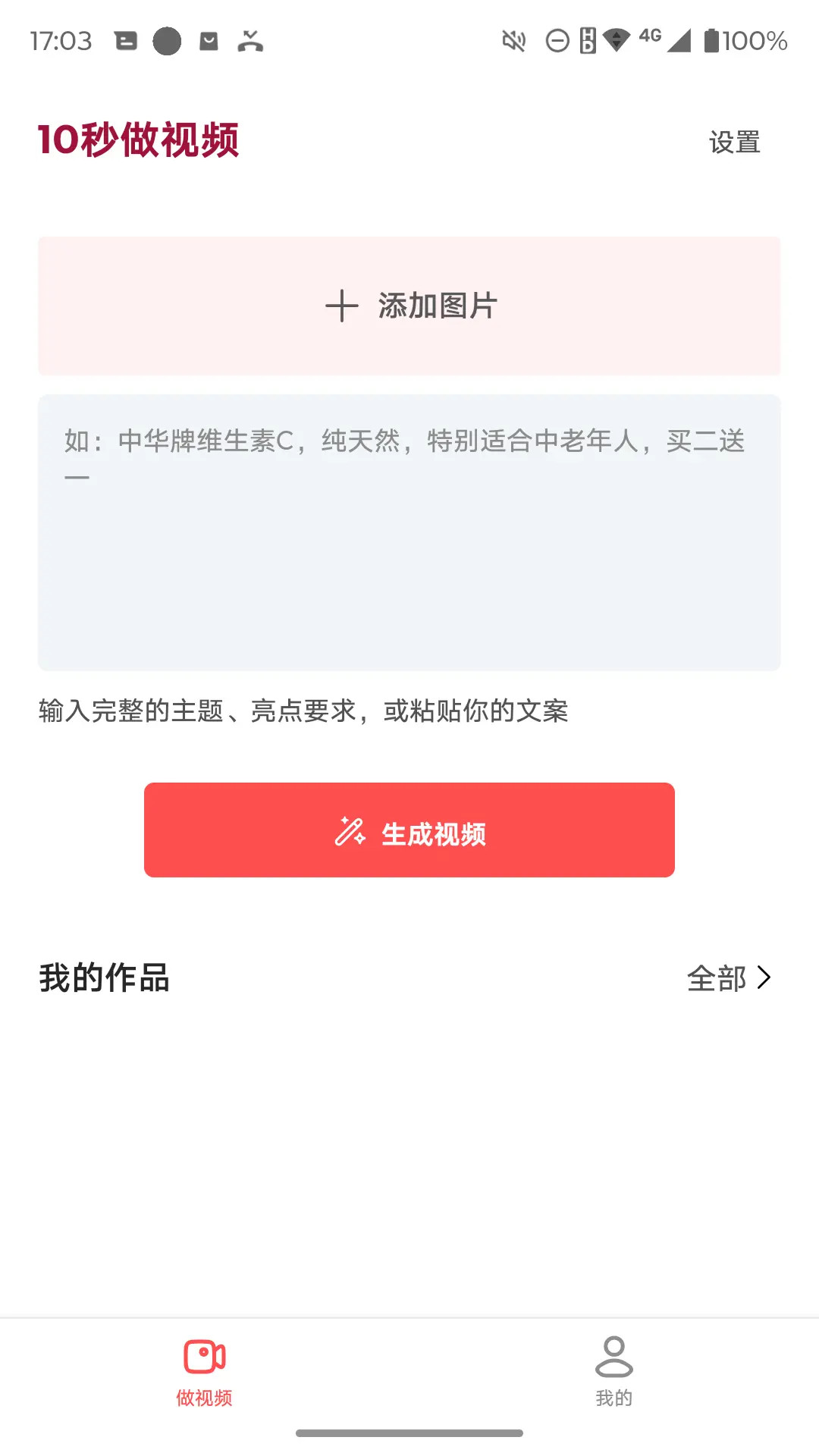Open 设置 at the top right
The width and height of the screenshot is (819, 1456).
coord(733,142)
